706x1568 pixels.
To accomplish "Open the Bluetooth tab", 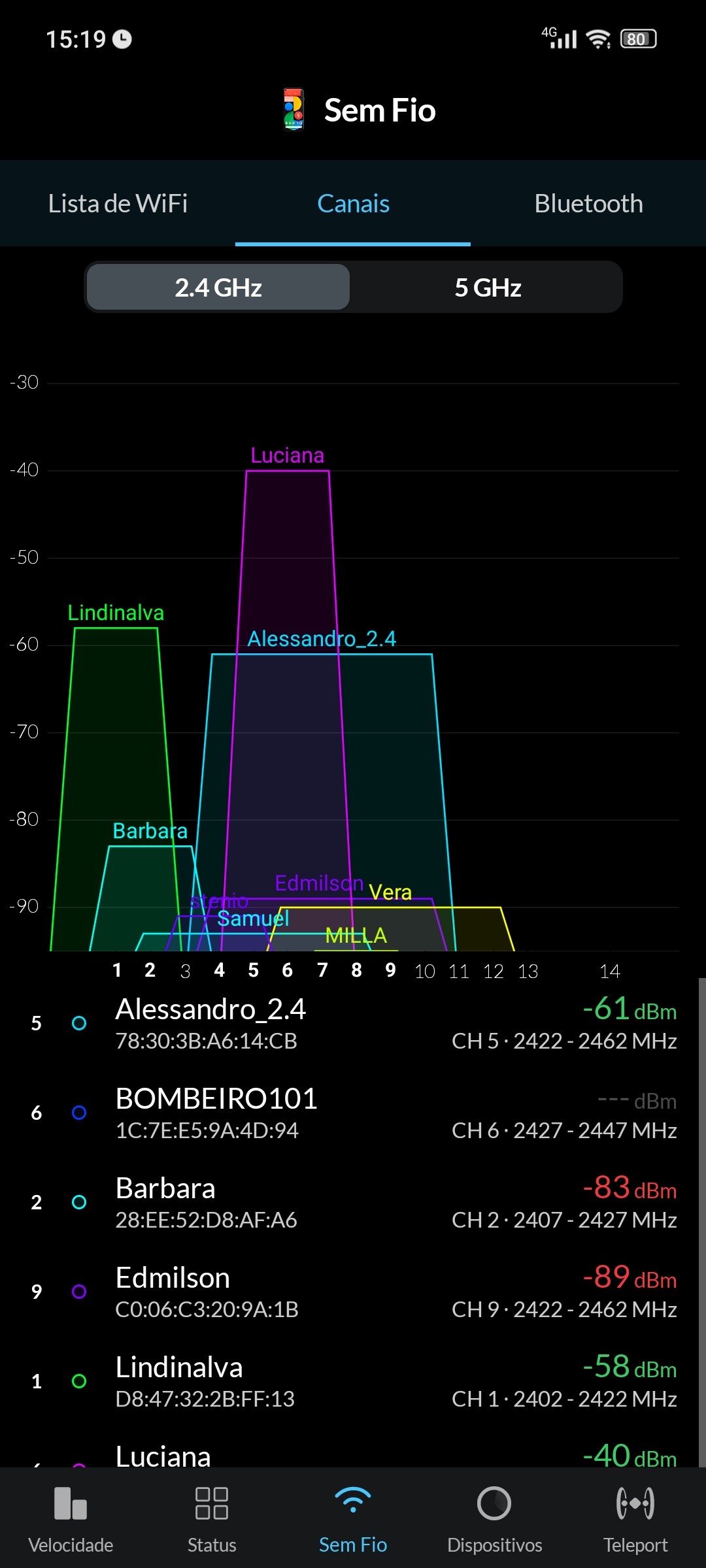I will 588,204.
